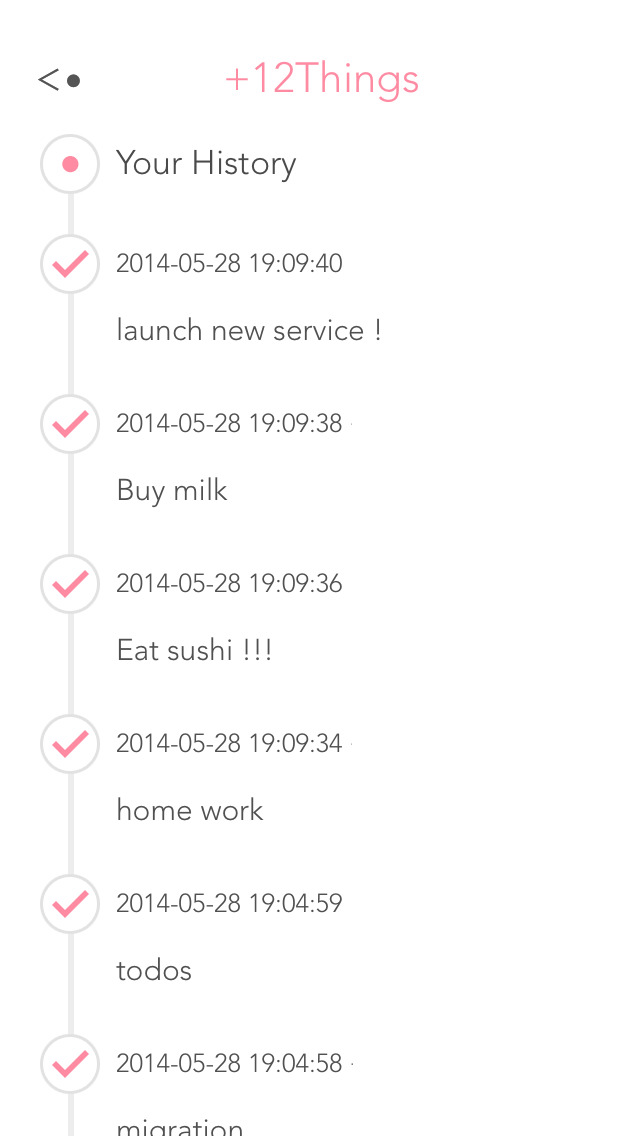Toggle the check mark for "migration"
The width and height of the screenshot is (640, 1136).
pyautogui.click(x=70, y=1064)
